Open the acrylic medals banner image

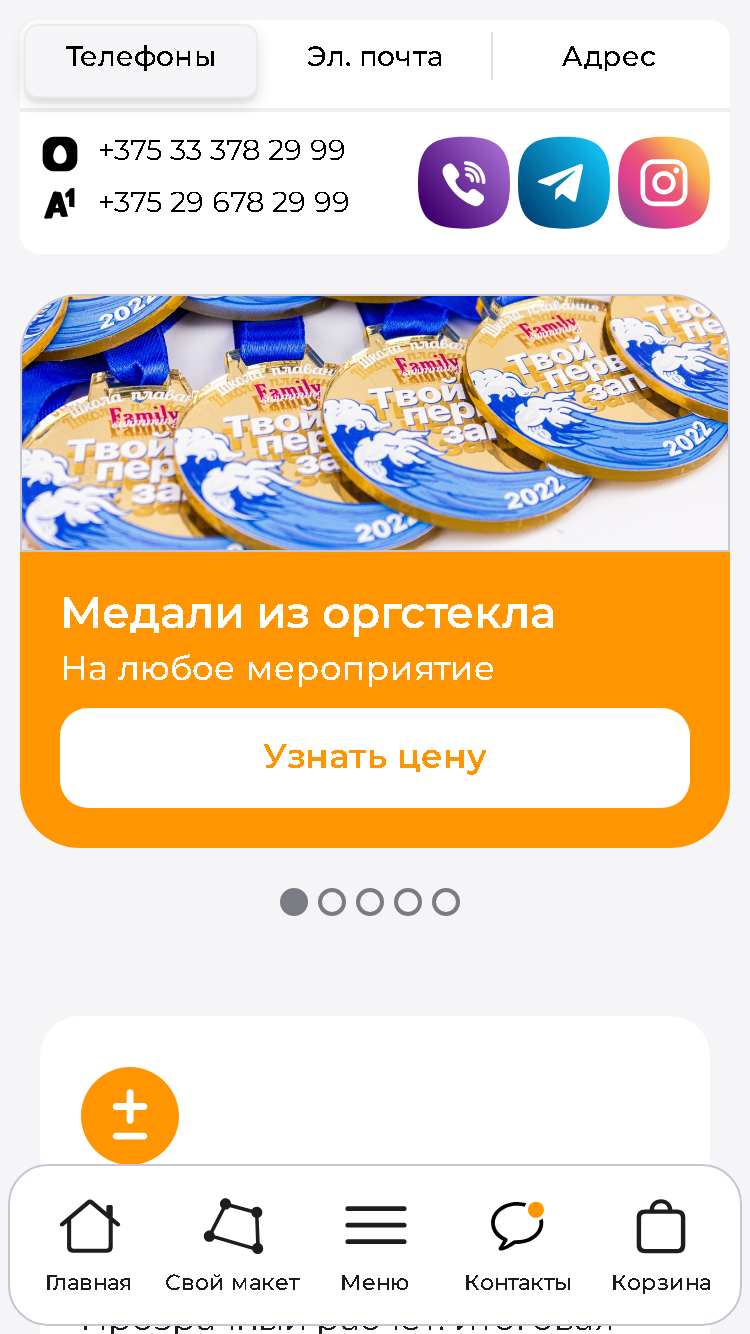375,423
